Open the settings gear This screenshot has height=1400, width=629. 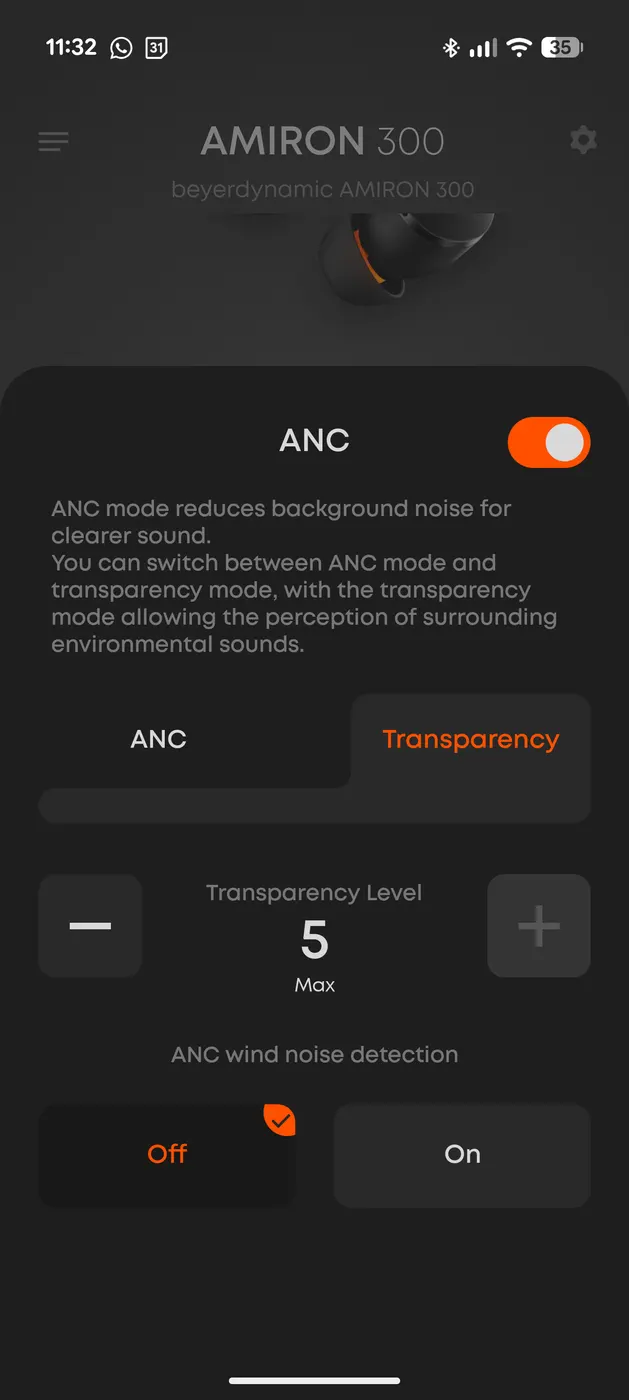[583, 140]
